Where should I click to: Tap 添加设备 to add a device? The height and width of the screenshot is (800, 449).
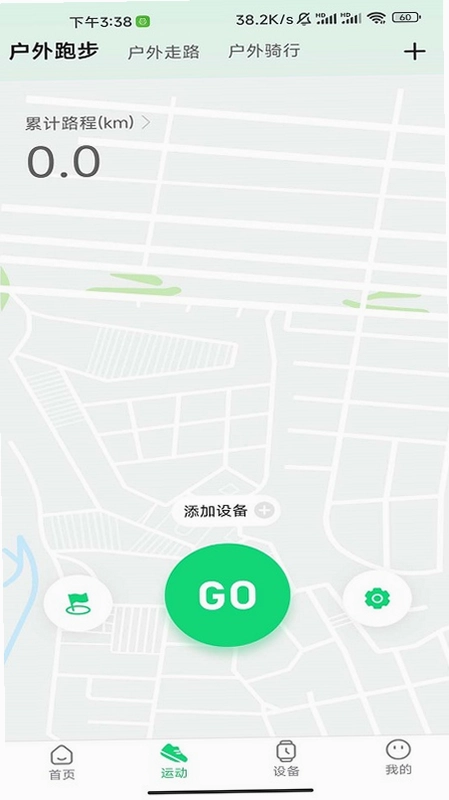[226, 510]
